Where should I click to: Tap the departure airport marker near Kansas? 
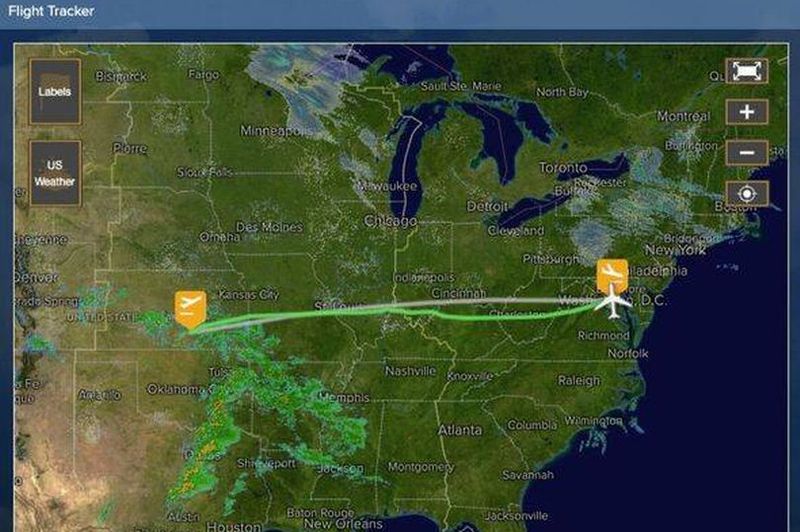(x=190, y=310)
